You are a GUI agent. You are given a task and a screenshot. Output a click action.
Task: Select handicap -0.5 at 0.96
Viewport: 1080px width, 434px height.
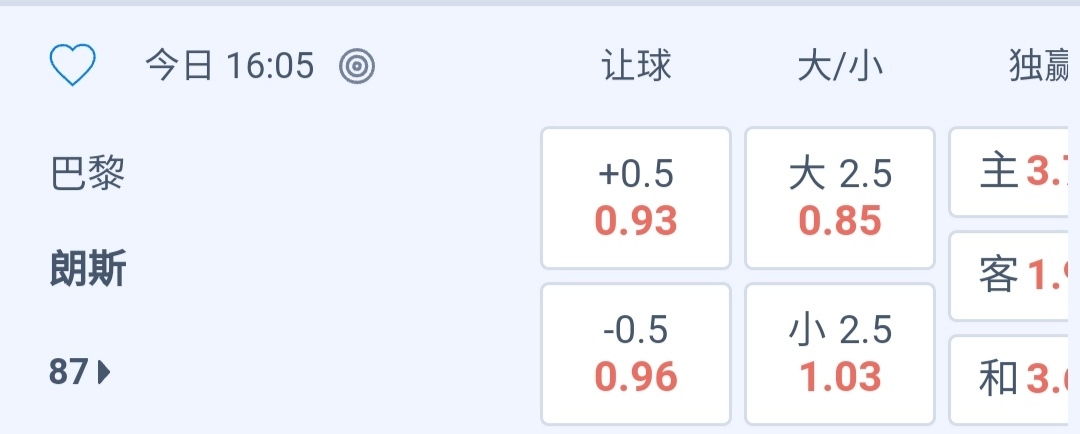pyautogui.click(x=636, y=354)
